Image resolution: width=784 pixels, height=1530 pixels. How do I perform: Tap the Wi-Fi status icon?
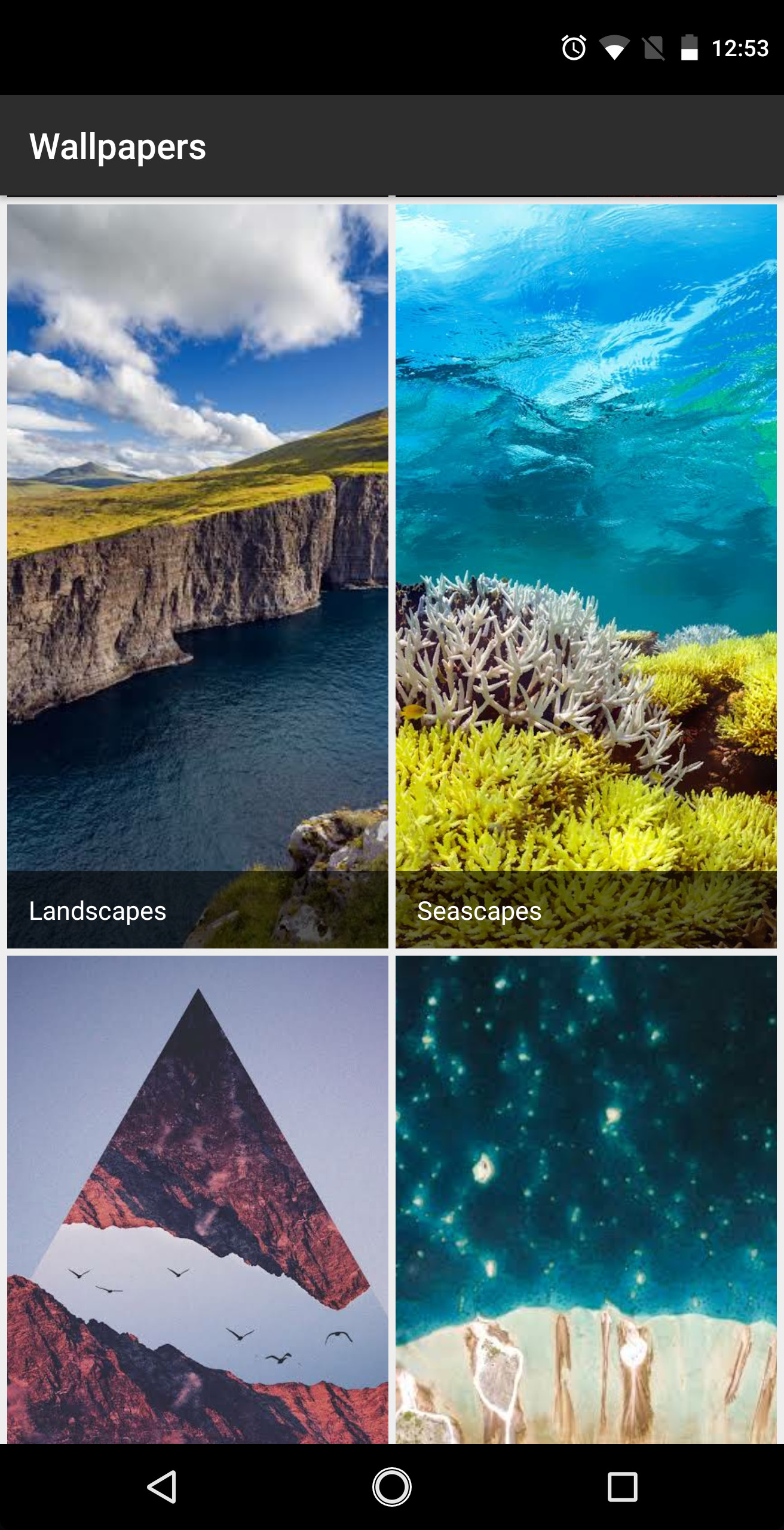pos(615,48)
